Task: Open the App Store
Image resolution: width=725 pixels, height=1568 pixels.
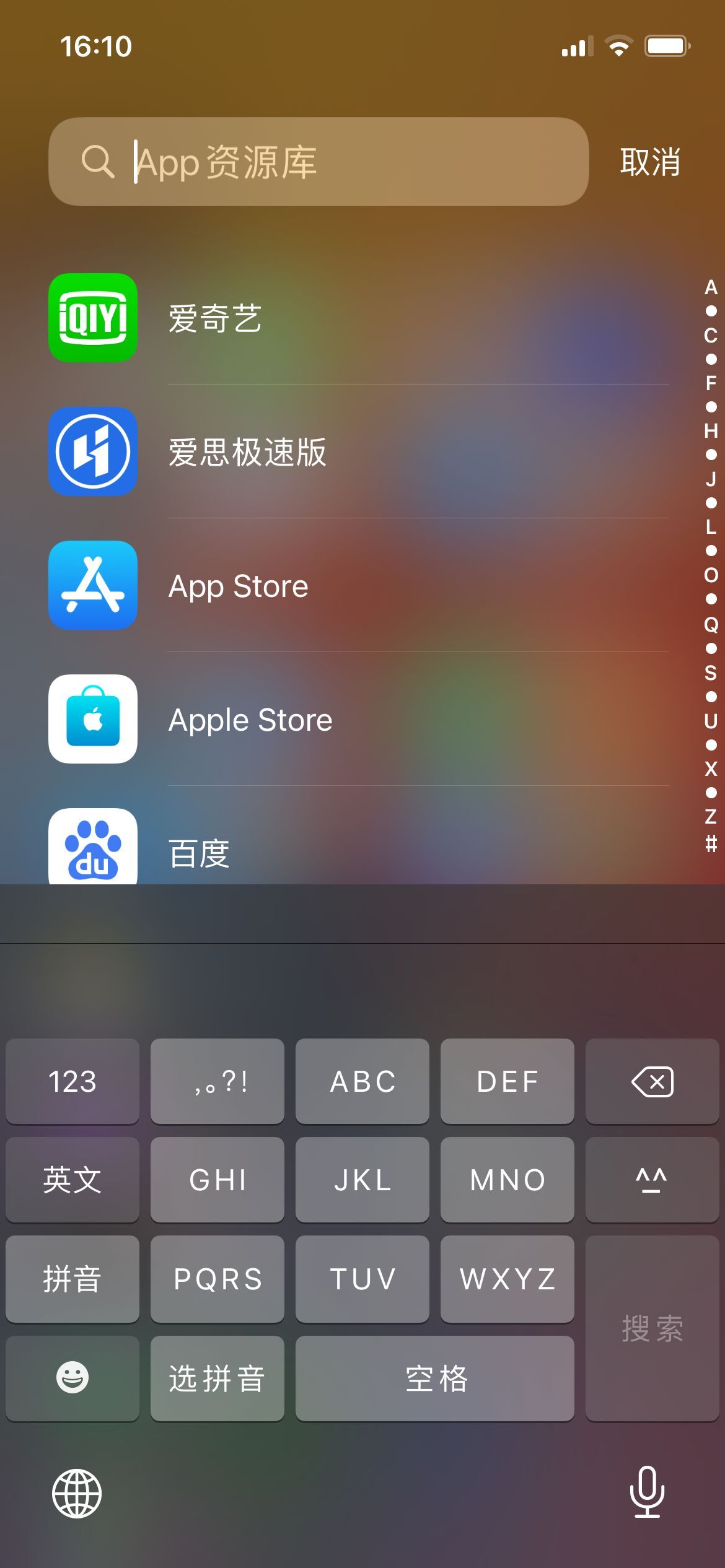Action: pyautogui.click(x=92, y=586)
